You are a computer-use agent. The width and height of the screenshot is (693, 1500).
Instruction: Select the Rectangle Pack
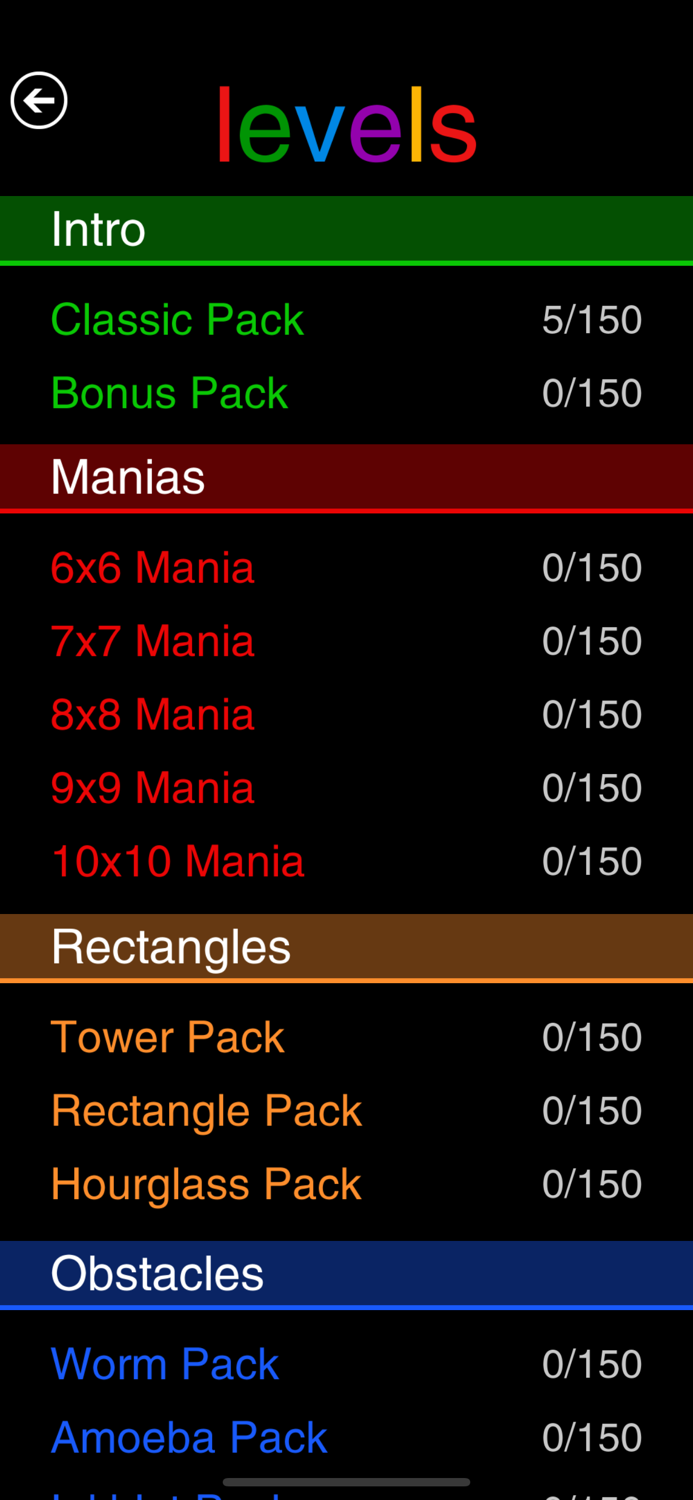click(x=207, y=1111)
